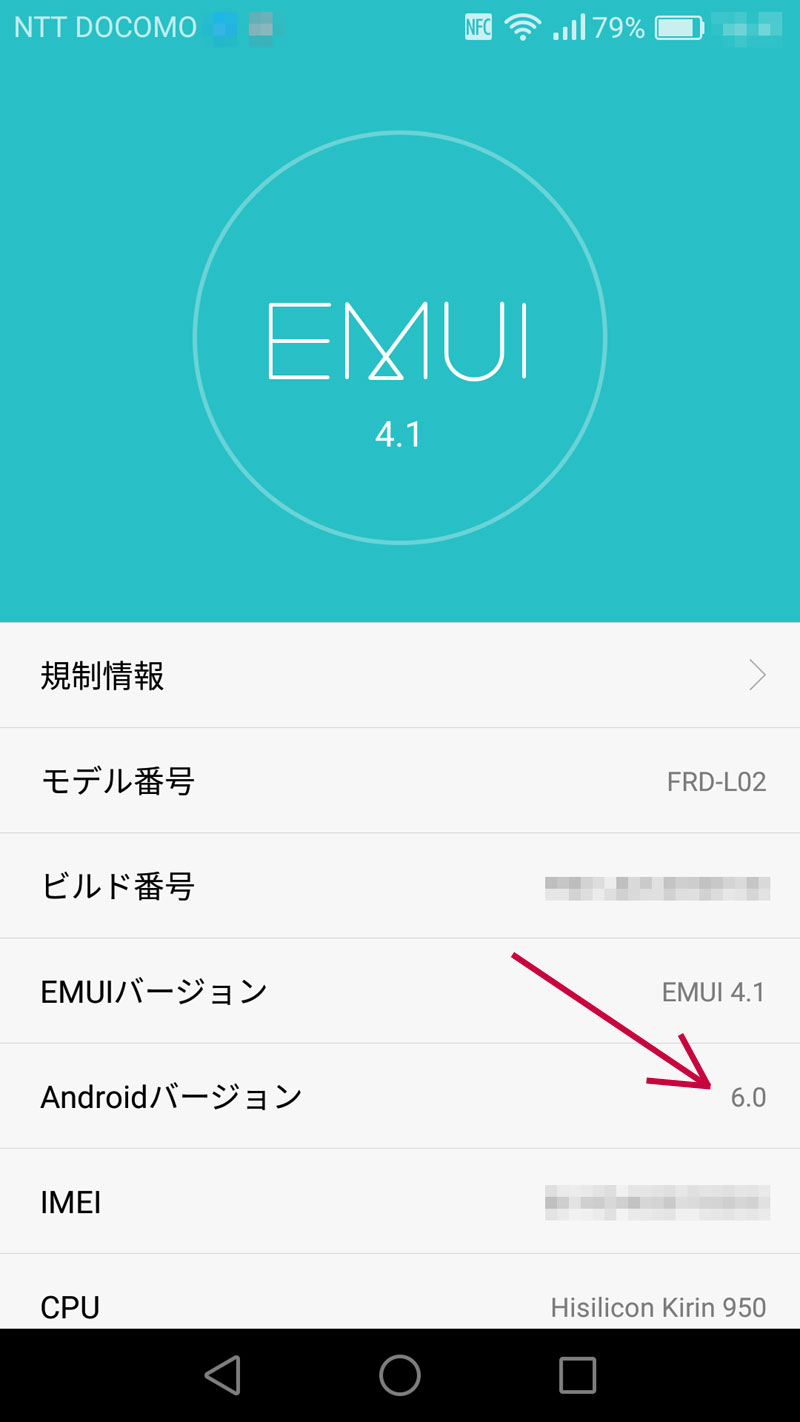Tap the Androidバージョン row
Image resolution: width=800 pixels, height=1422 pixels.
point(400,1097)
